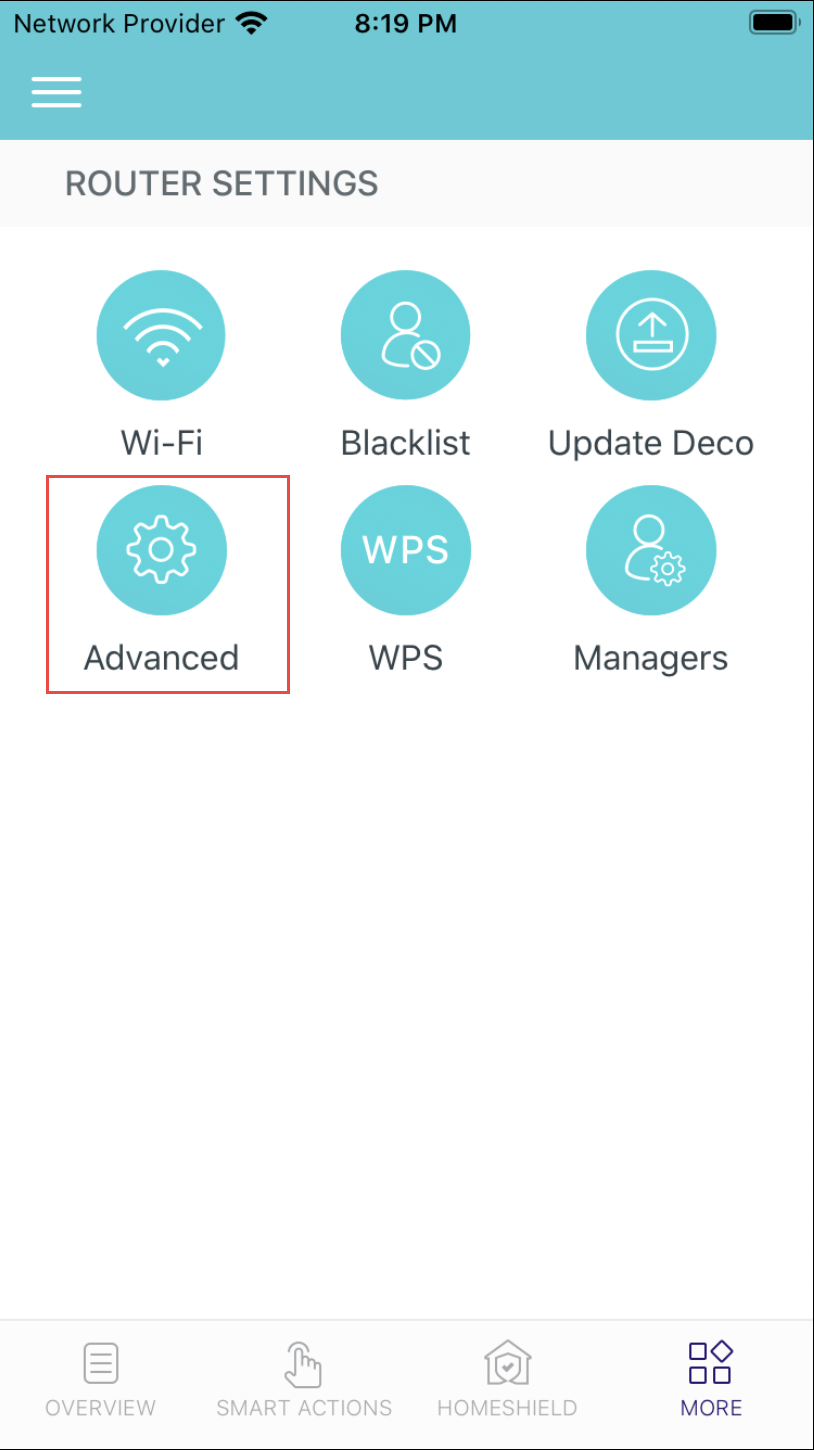814x1450 pixels.
Task: Open the hamburger navigation menu
Action: (56, 92)
